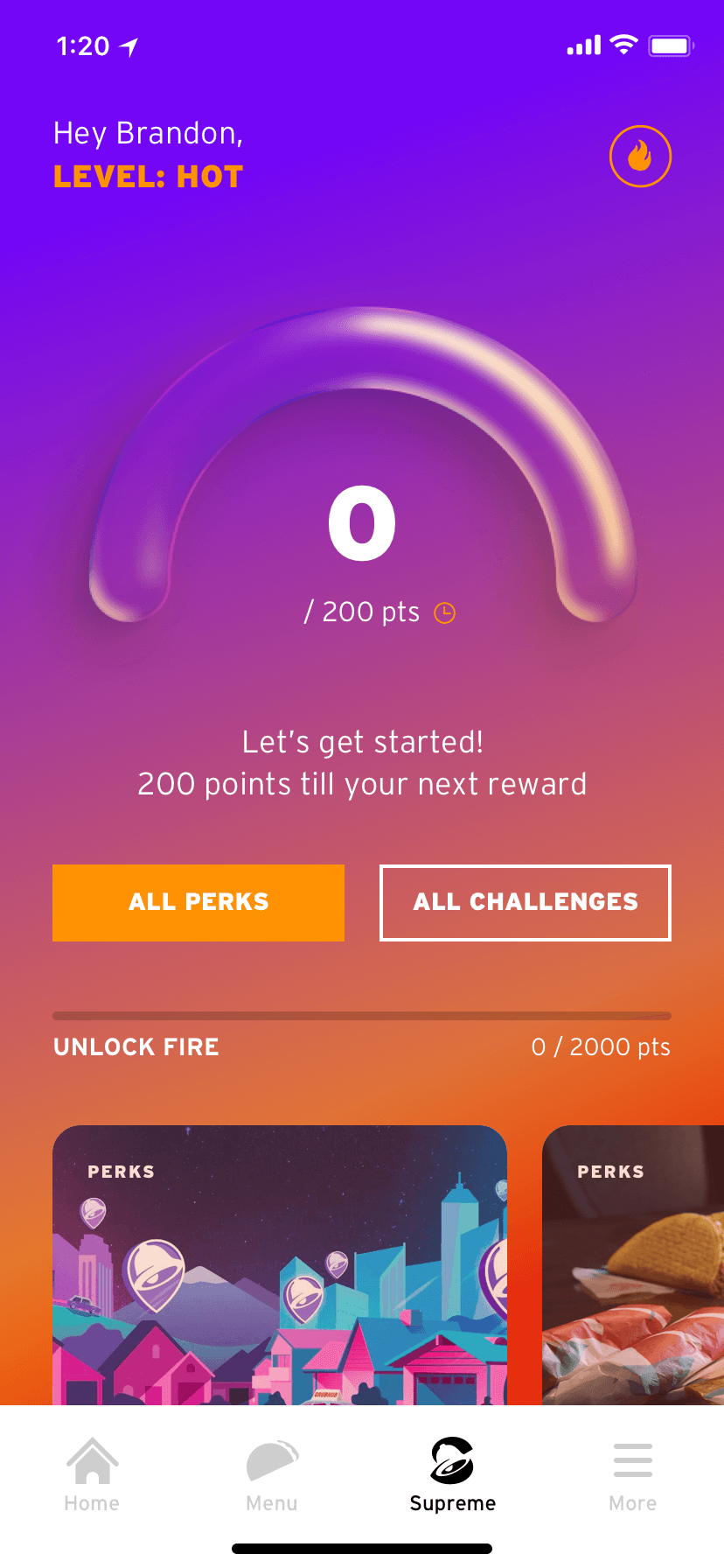The width and height of the screenshot is (724, 1568).
Task: Go to the Home tab
Action: pos(92,1475)
